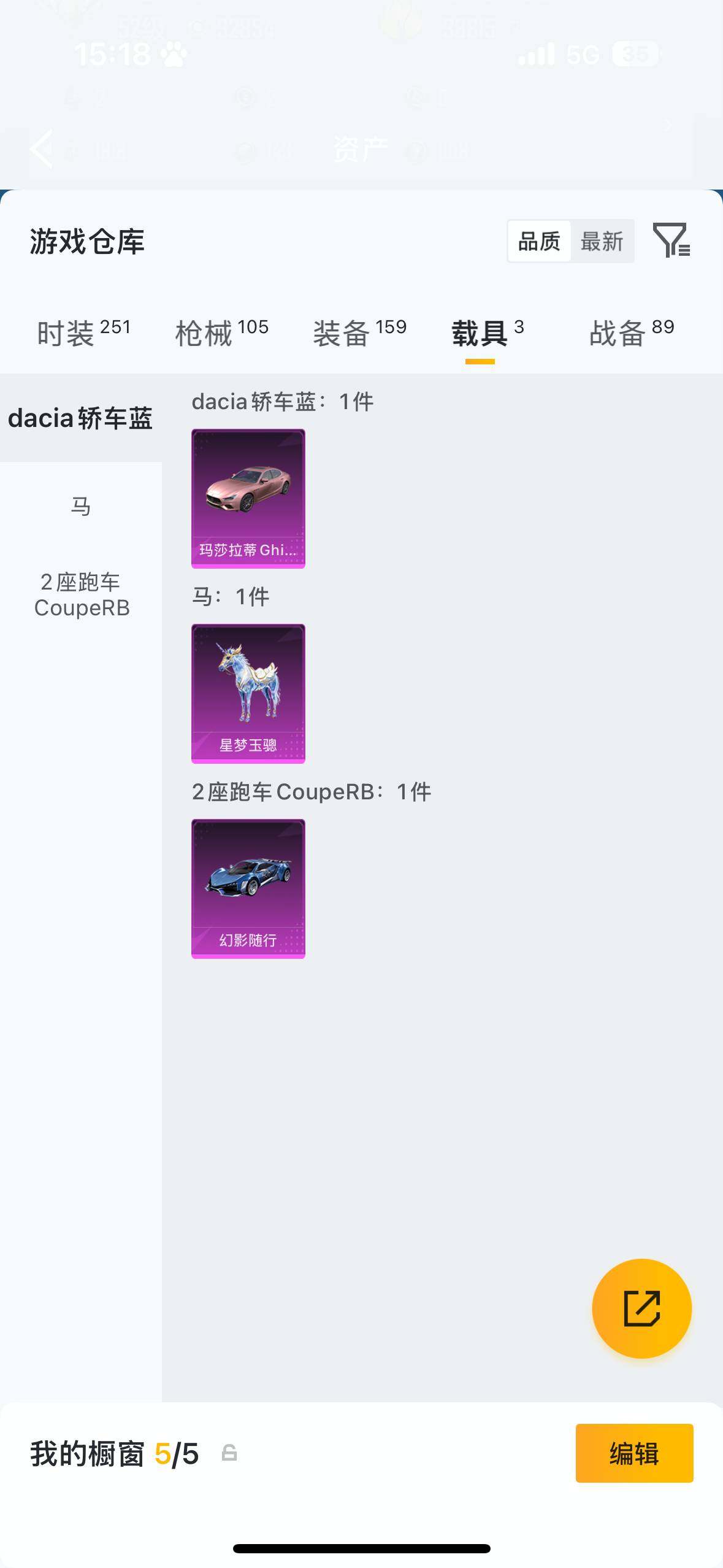Open the 幻影随行 sports car item
Viewport: 723px width, 1568px height.
click(247, 888)
